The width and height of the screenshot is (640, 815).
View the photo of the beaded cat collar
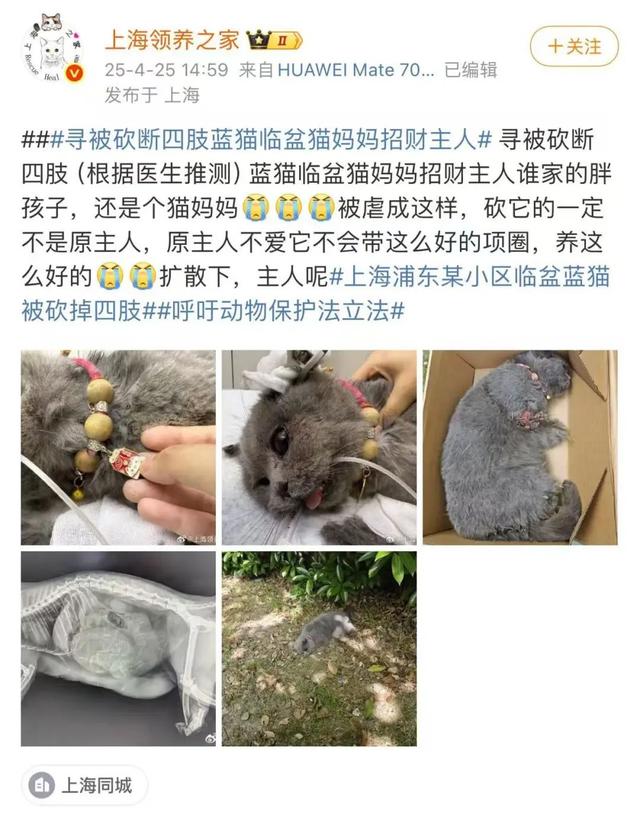(118, 447)
